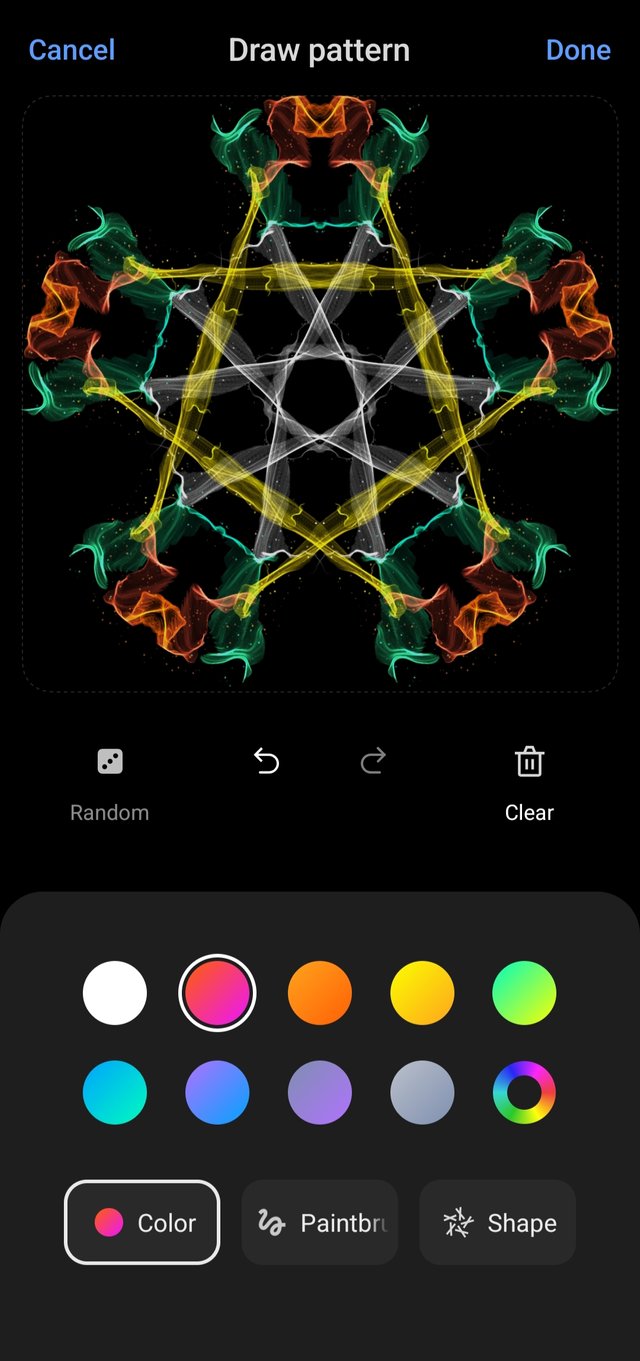Pick the cyan color swatch
The width and height of the screenshot is (640, 1361).
click(115, 1093)
